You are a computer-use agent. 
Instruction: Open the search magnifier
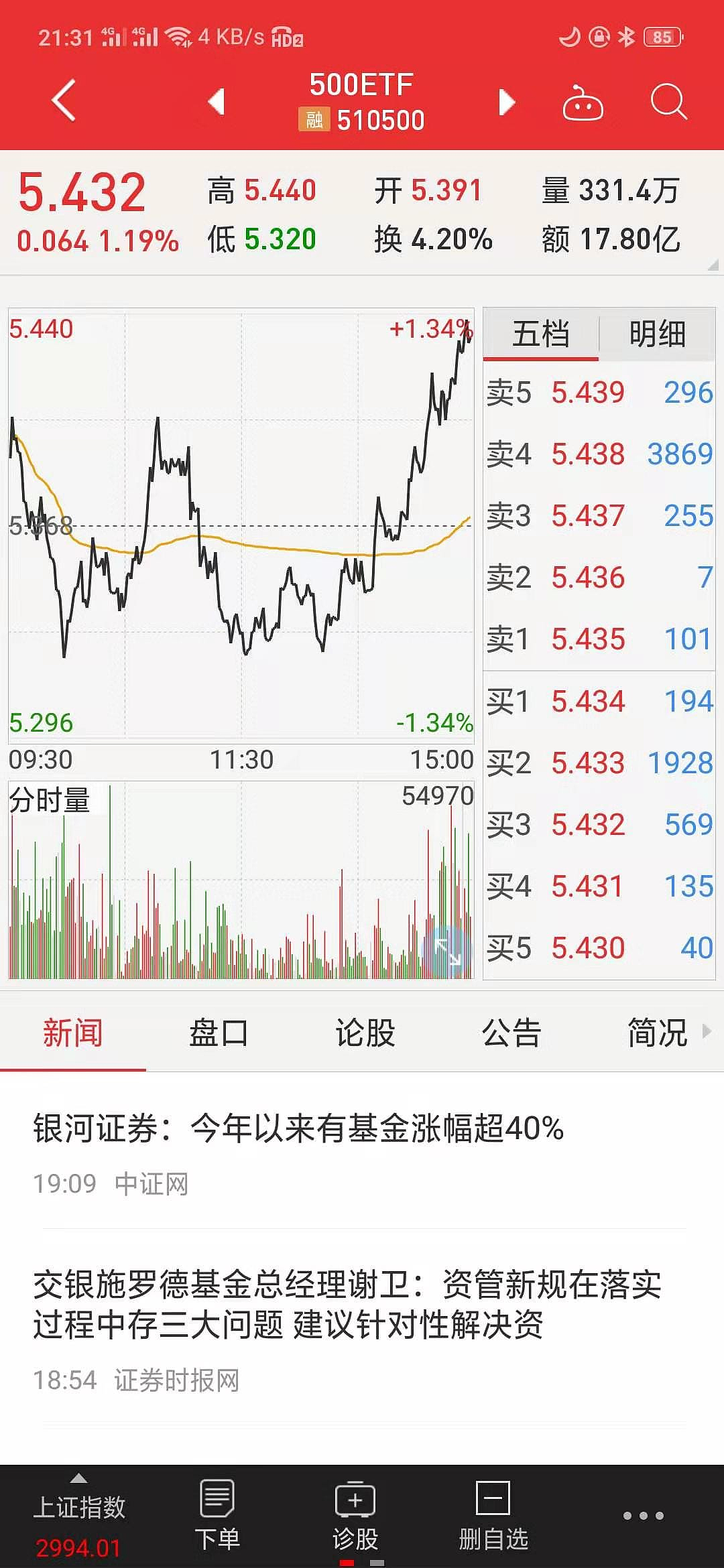coord(668,103)
